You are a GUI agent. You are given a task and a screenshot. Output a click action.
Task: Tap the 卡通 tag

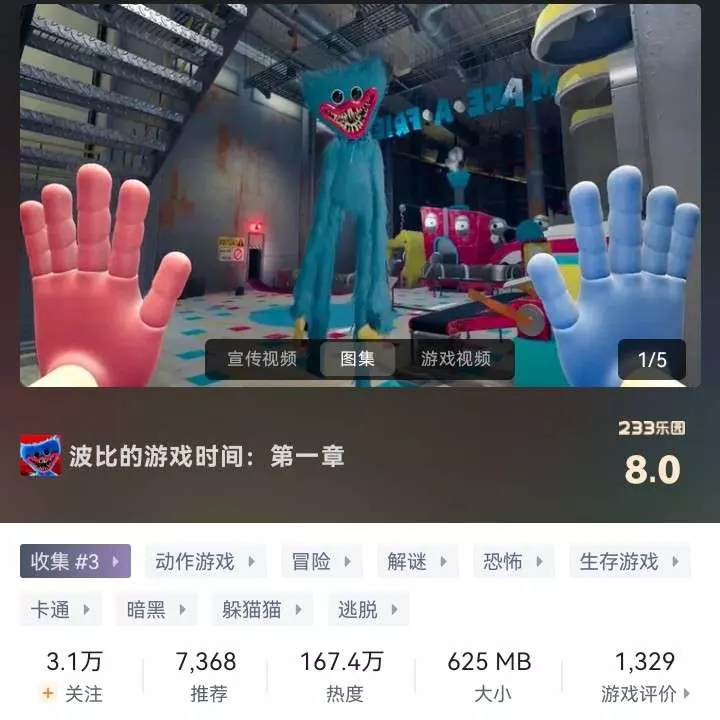pos(60,609)
